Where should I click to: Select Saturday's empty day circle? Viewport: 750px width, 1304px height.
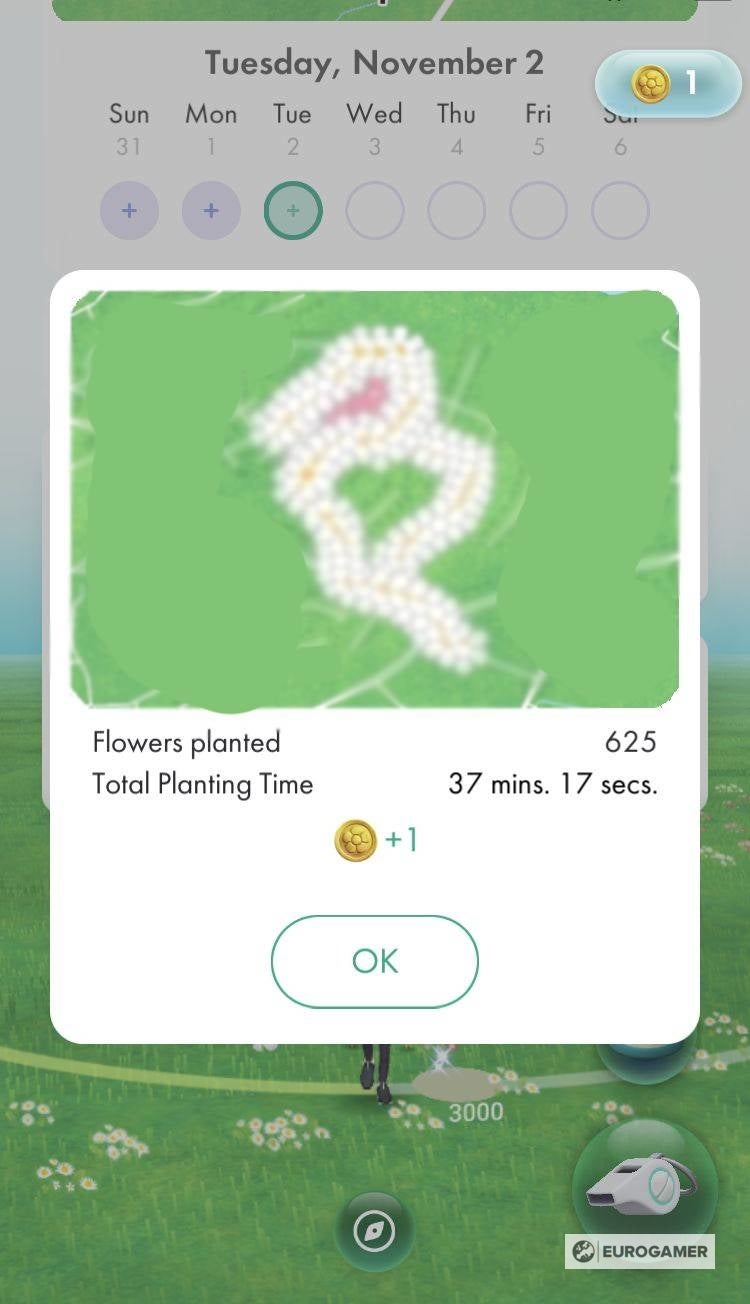(619, 211)
